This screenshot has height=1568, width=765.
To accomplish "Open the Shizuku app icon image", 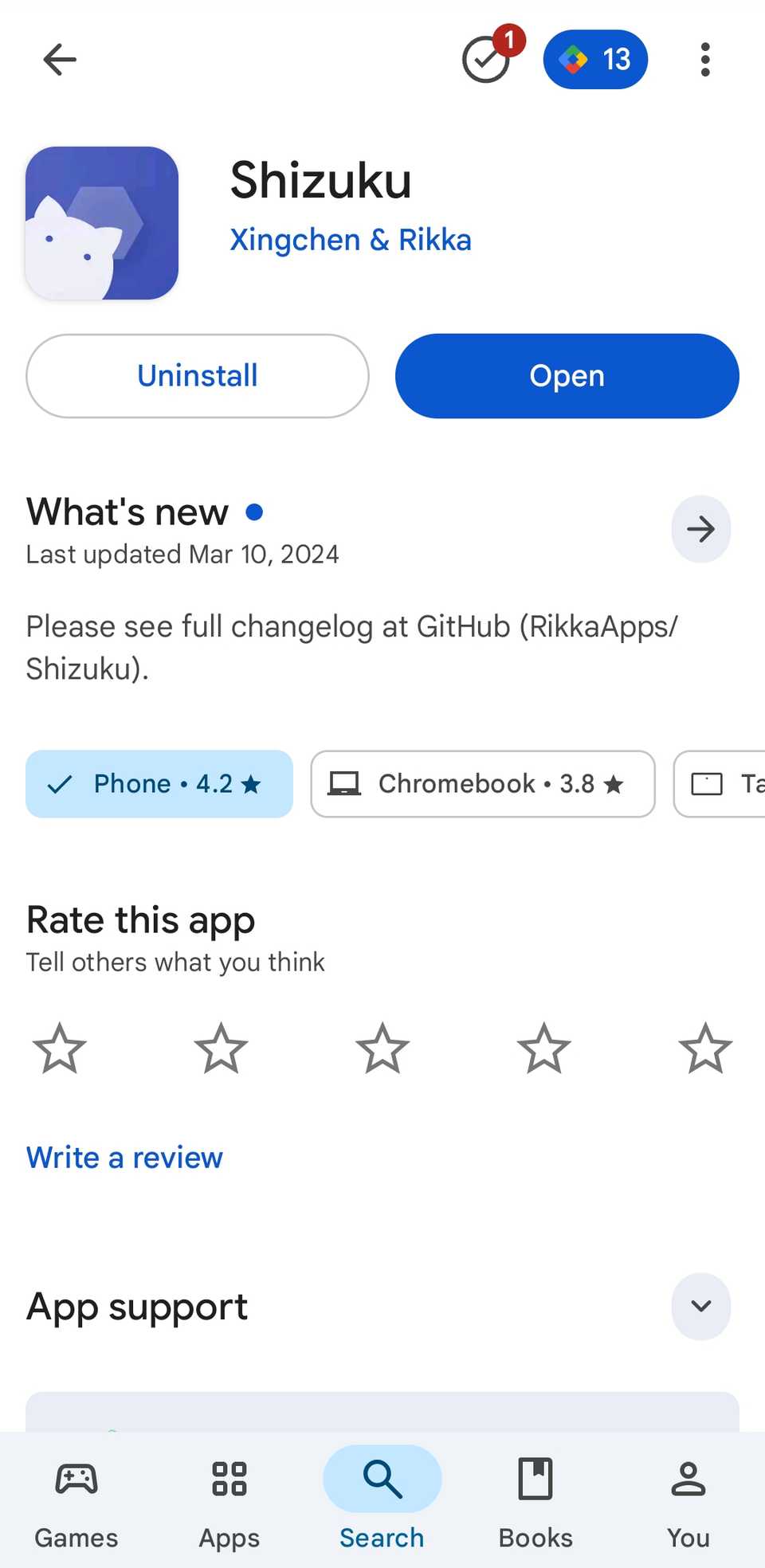I will (x=101, y=223).
